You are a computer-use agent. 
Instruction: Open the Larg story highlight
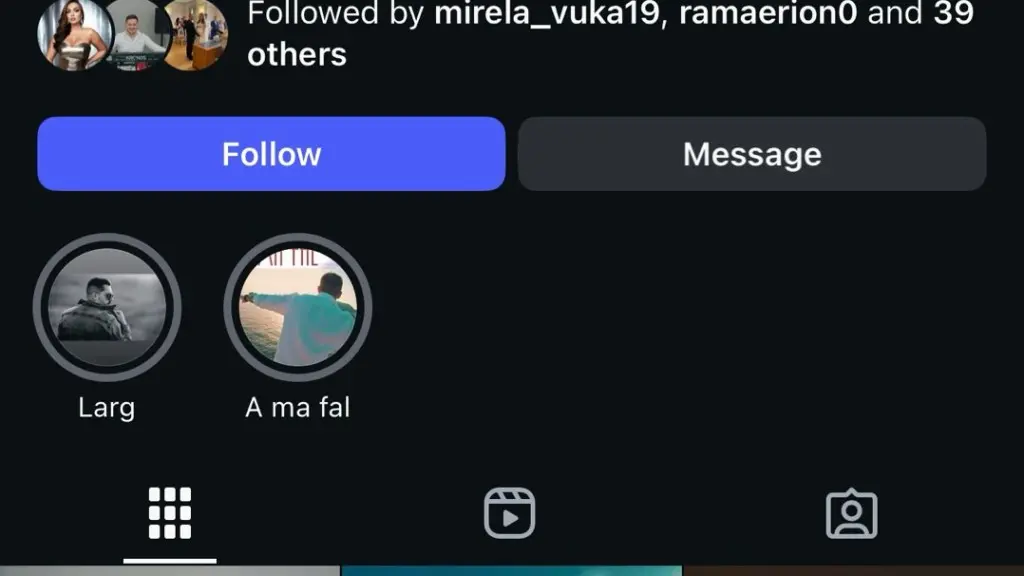107,307
